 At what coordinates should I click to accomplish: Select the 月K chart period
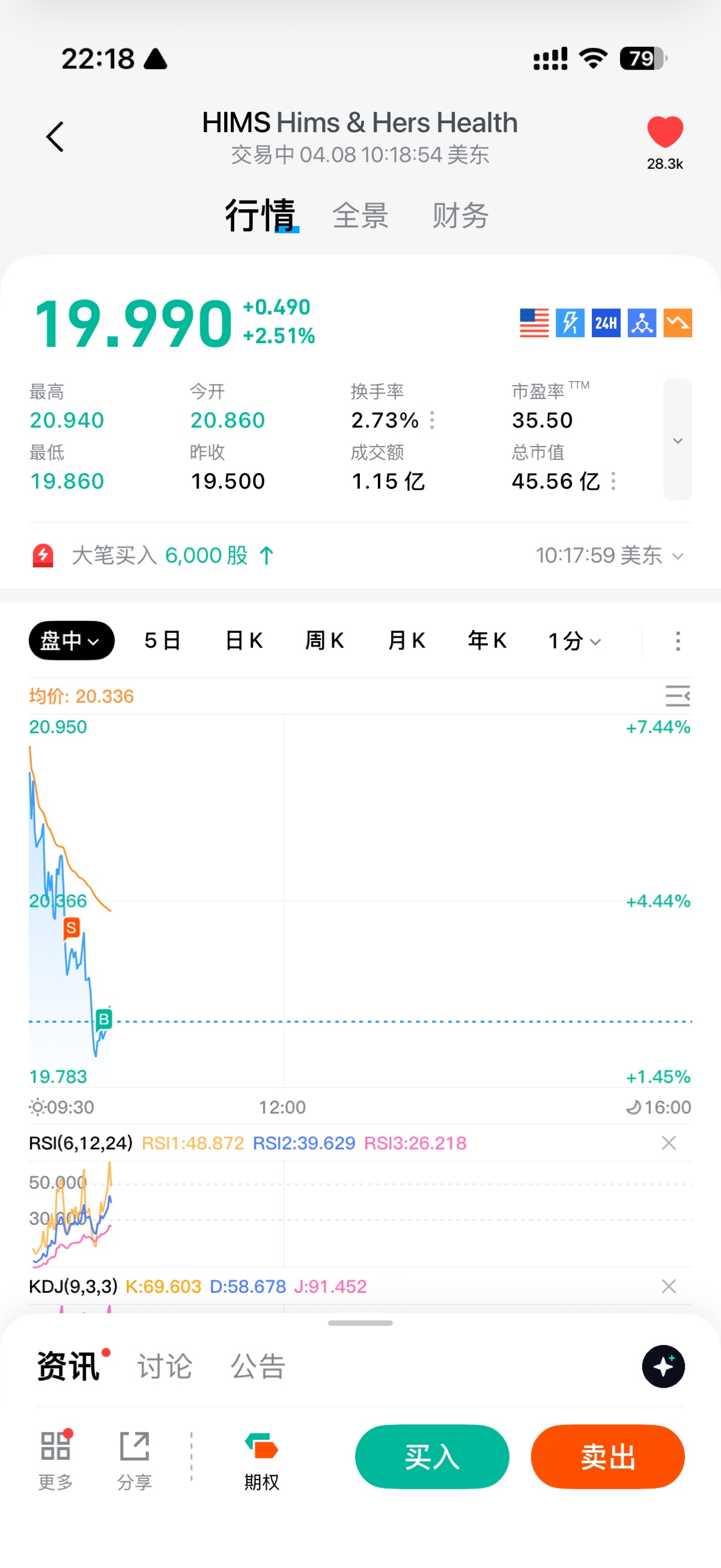click(x=406, y=640)
